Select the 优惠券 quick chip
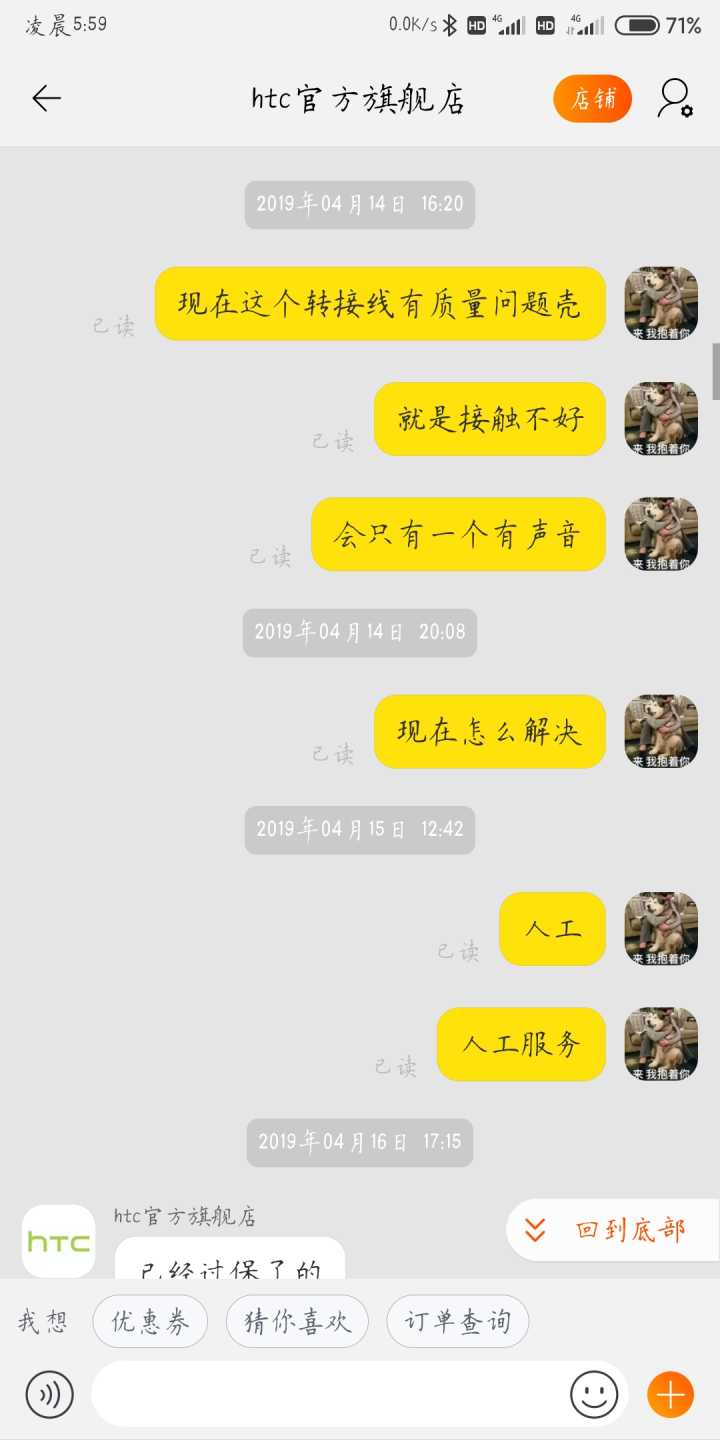 tap(150, 1322)
